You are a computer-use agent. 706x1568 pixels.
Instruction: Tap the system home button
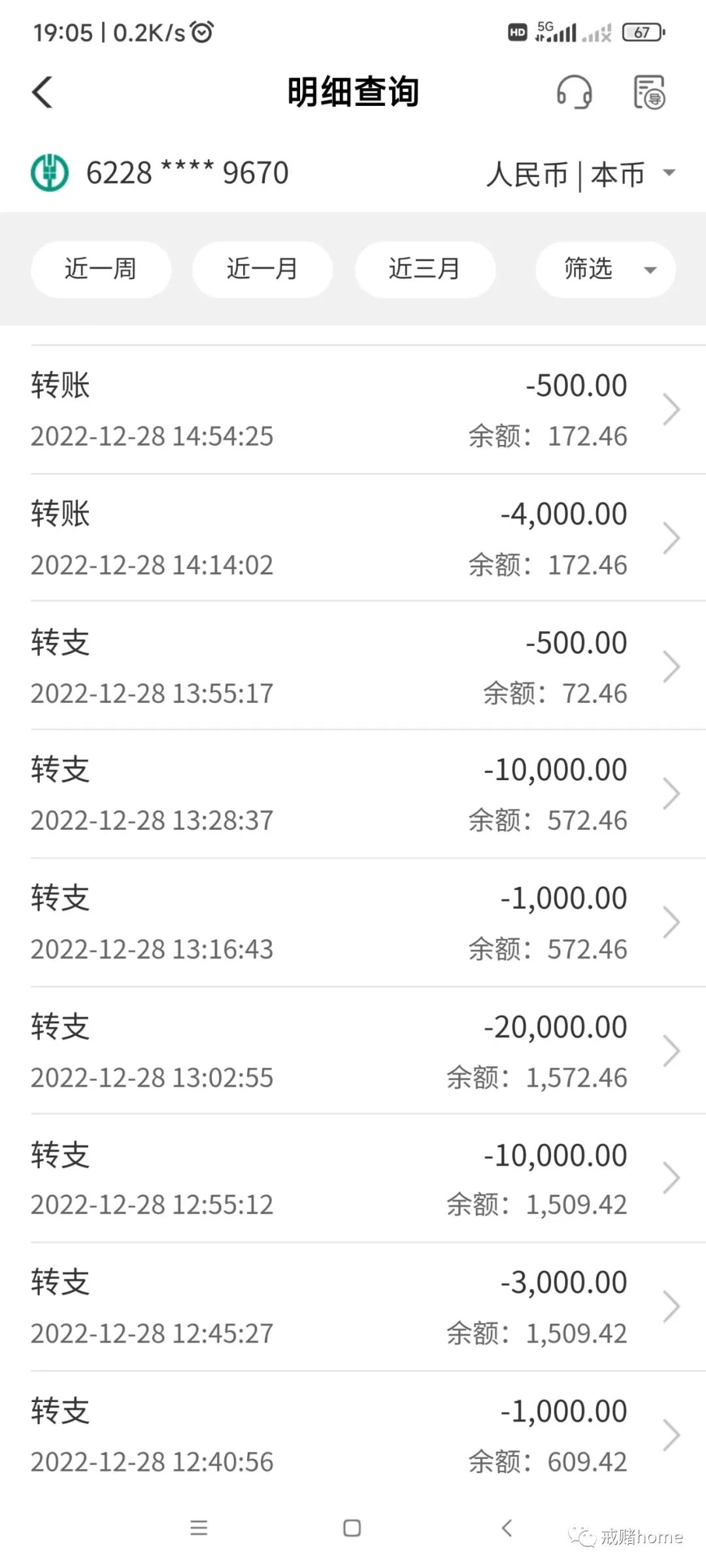(352, 1528)
